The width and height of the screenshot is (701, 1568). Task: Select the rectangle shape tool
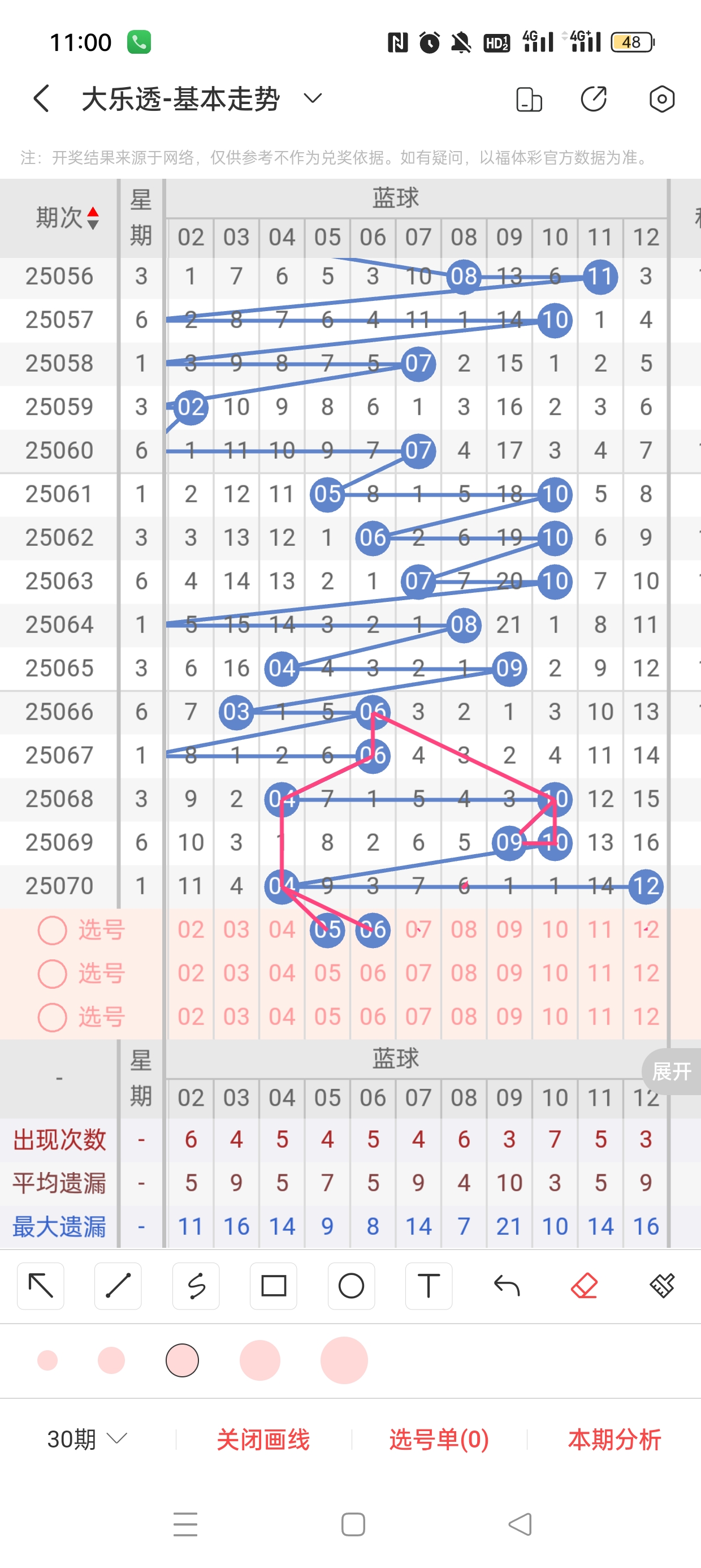(x=273, y=1286)
